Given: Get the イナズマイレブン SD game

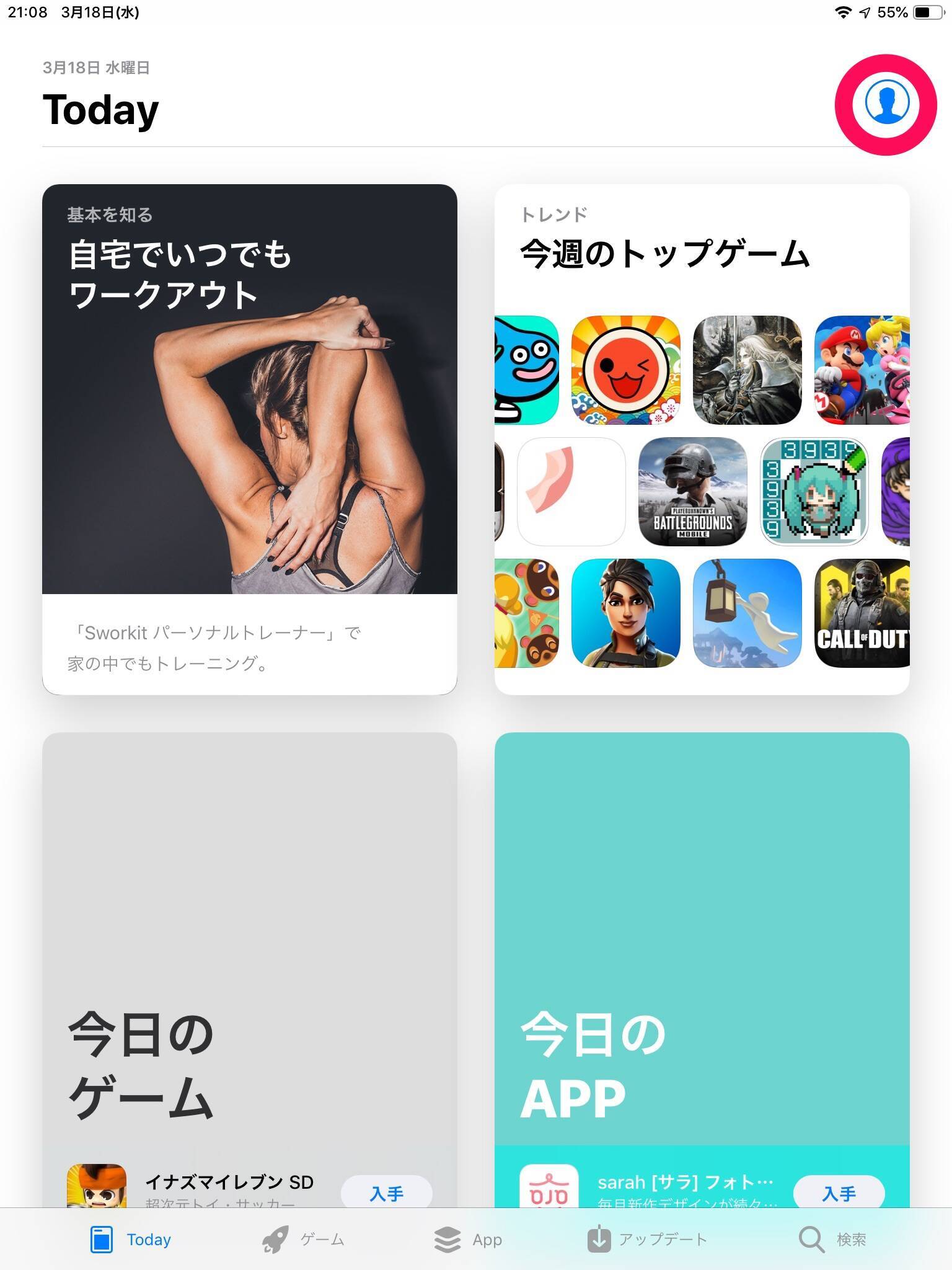Looking at the screenshot, I should tap(386, 1192).
